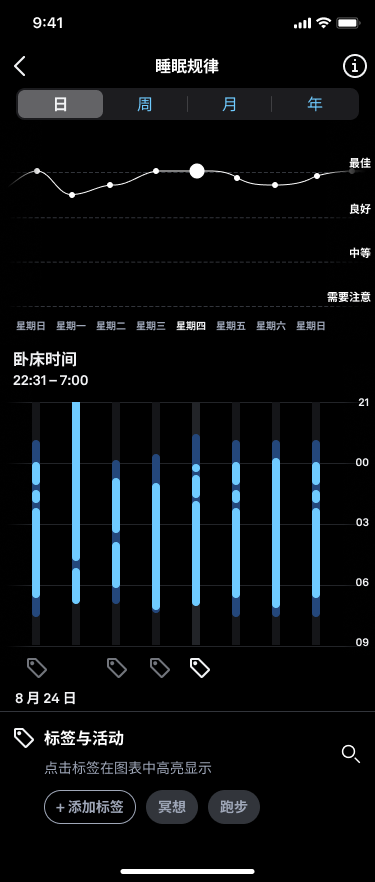Tap the 添加标签 button
Screen dimensions: 375x882
pyautogui.click(x=90, y=807)
